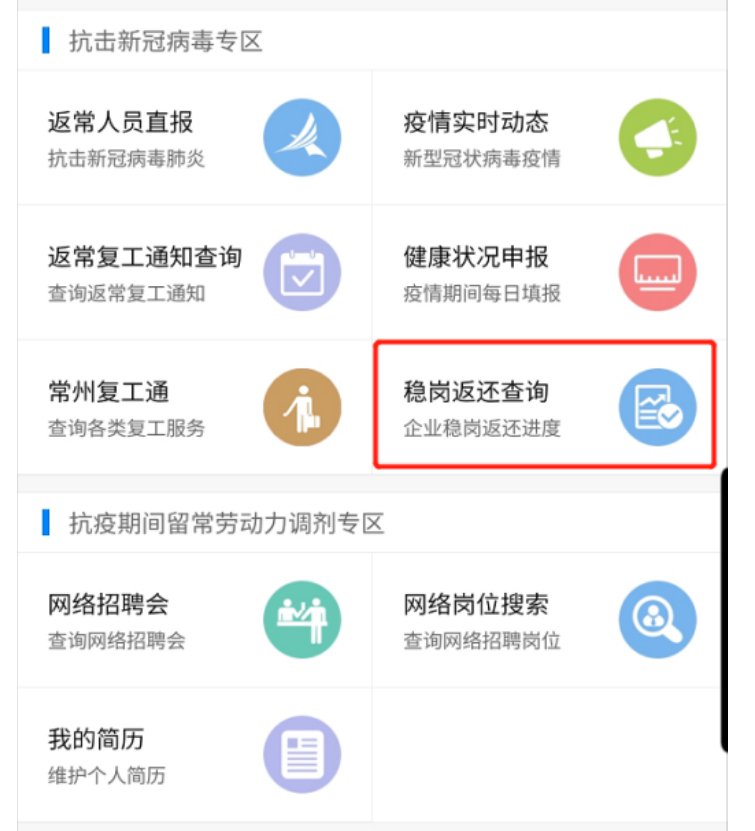Image resolution: width=755 pixels, height=831 pixels.
Task: Open 常州复工通 services
Action: (194, 407)
